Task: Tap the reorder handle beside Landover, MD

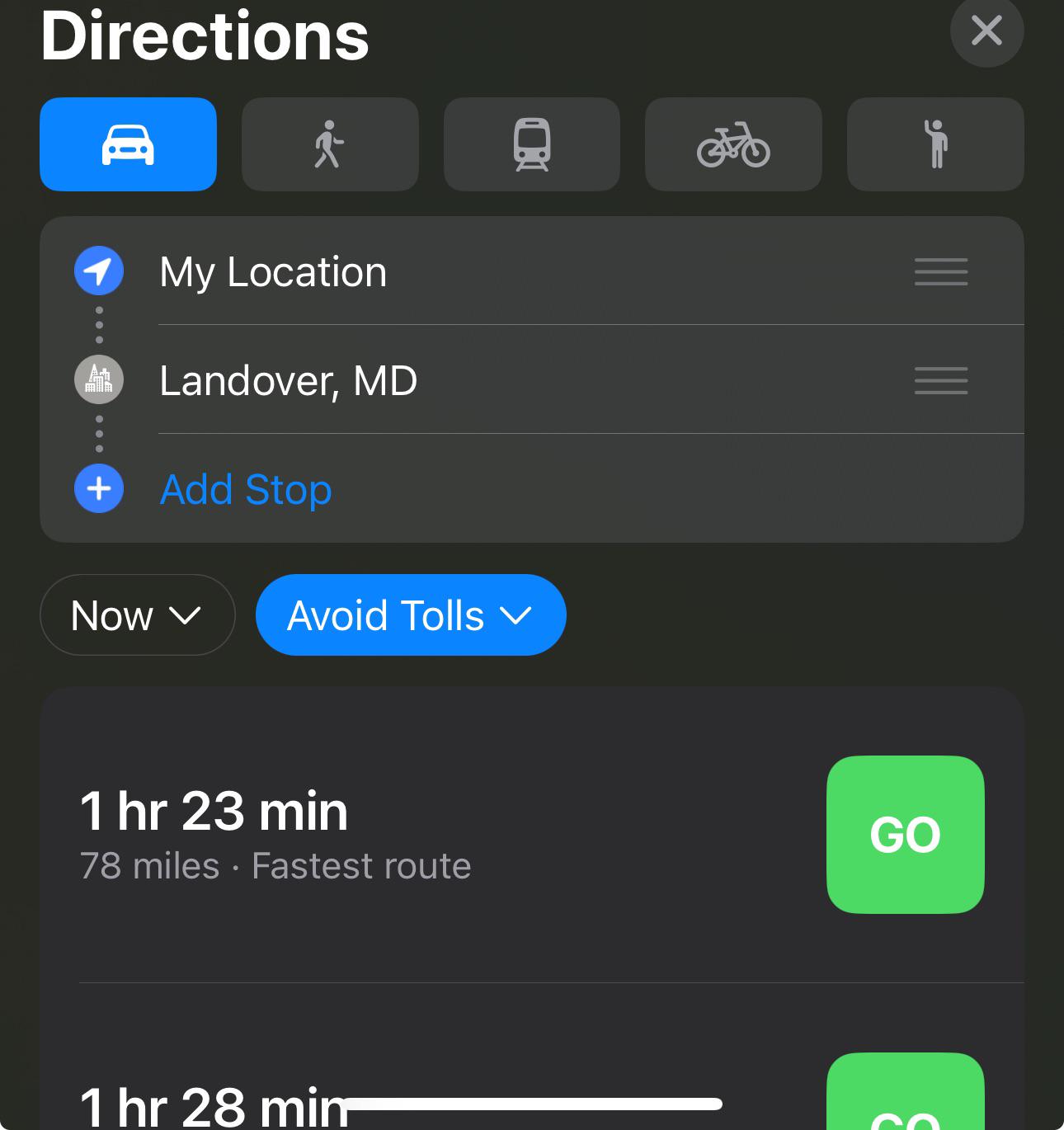Action: (941, 380)
